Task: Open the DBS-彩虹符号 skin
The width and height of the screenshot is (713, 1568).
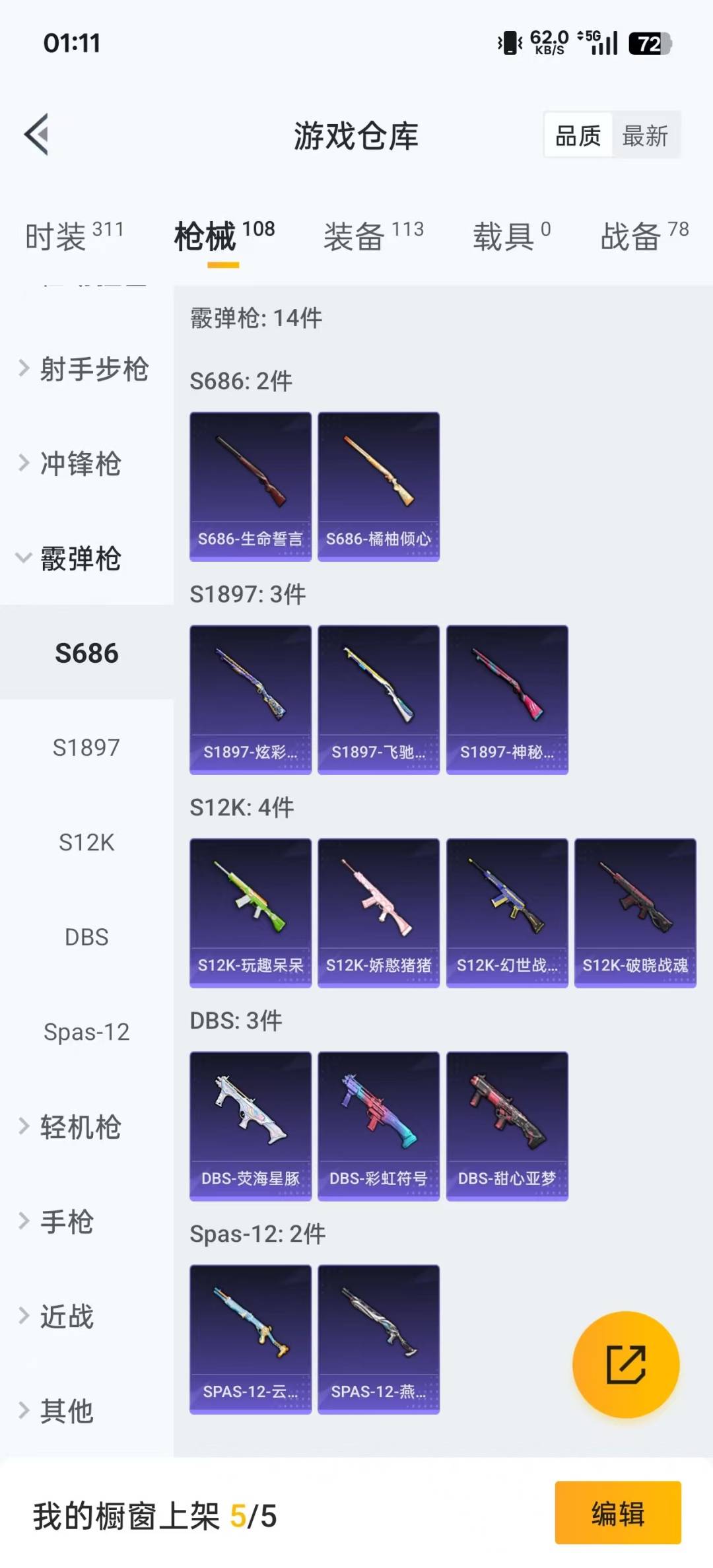Action: pyautogui.click(x=378, y=1126)
